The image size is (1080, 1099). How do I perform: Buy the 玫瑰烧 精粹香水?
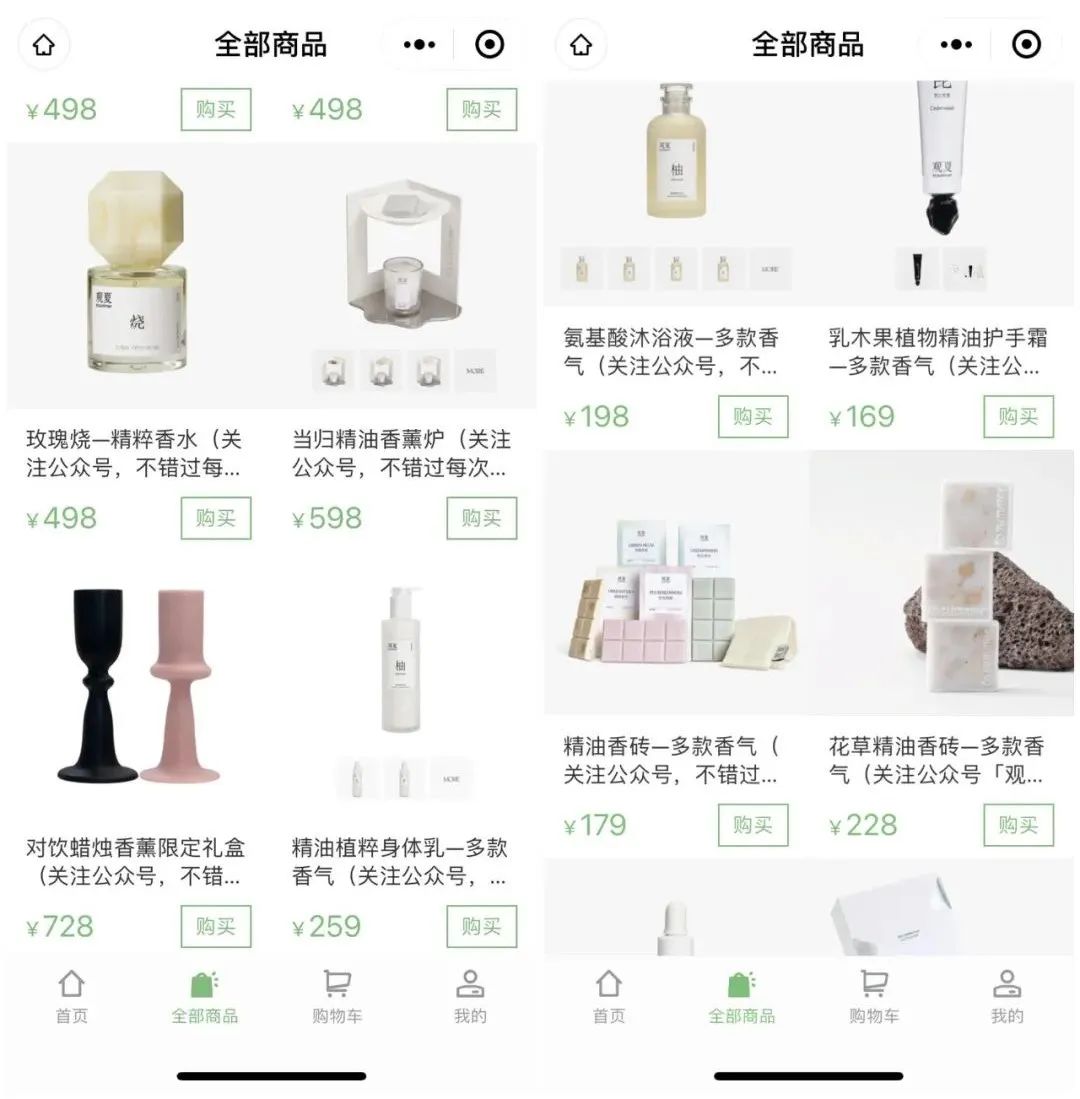pyautogui.click(x=216, y=518)
